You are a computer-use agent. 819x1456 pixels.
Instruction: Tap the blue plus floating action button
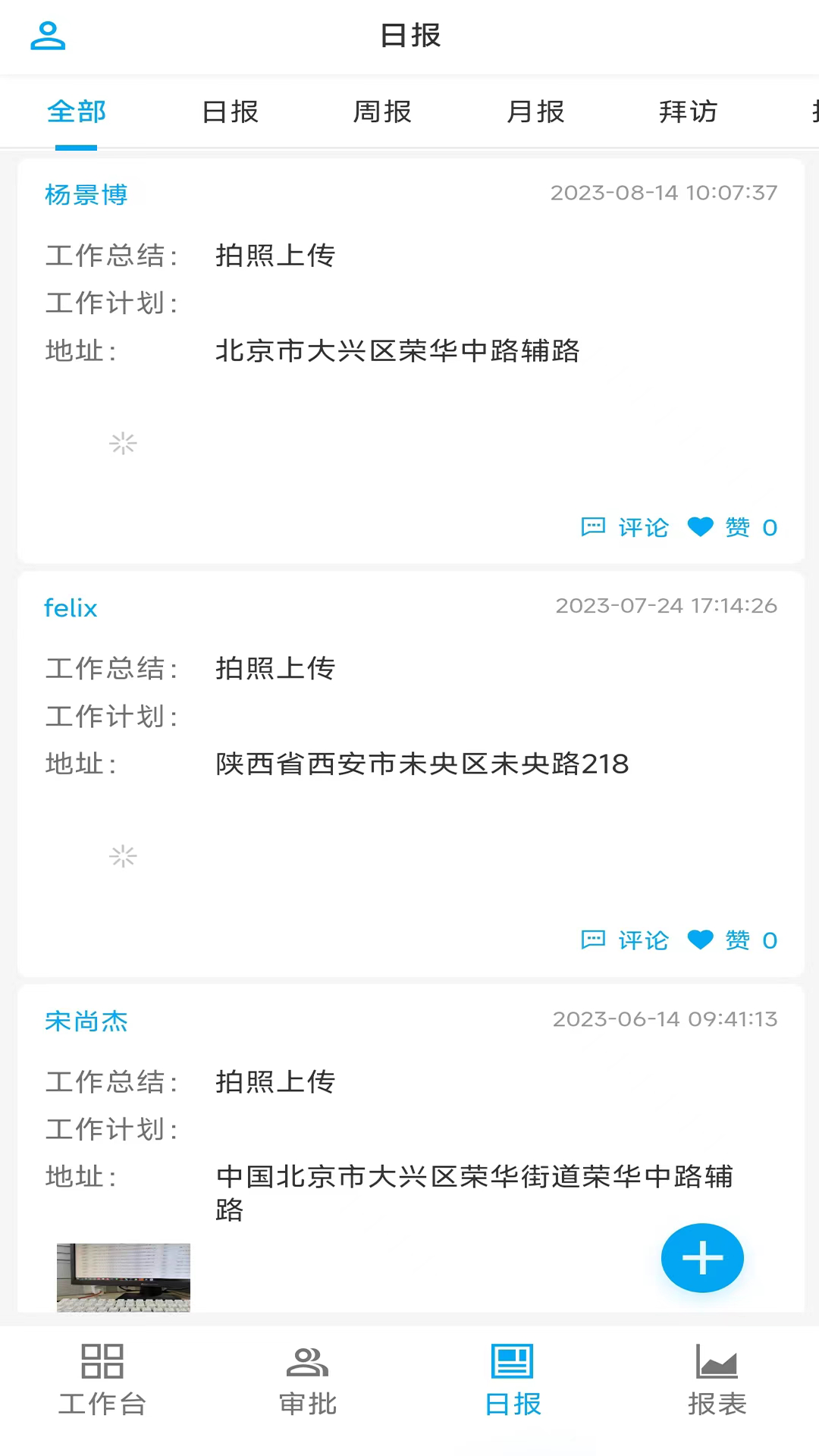pyautogui.click(x=701, y=1257)
